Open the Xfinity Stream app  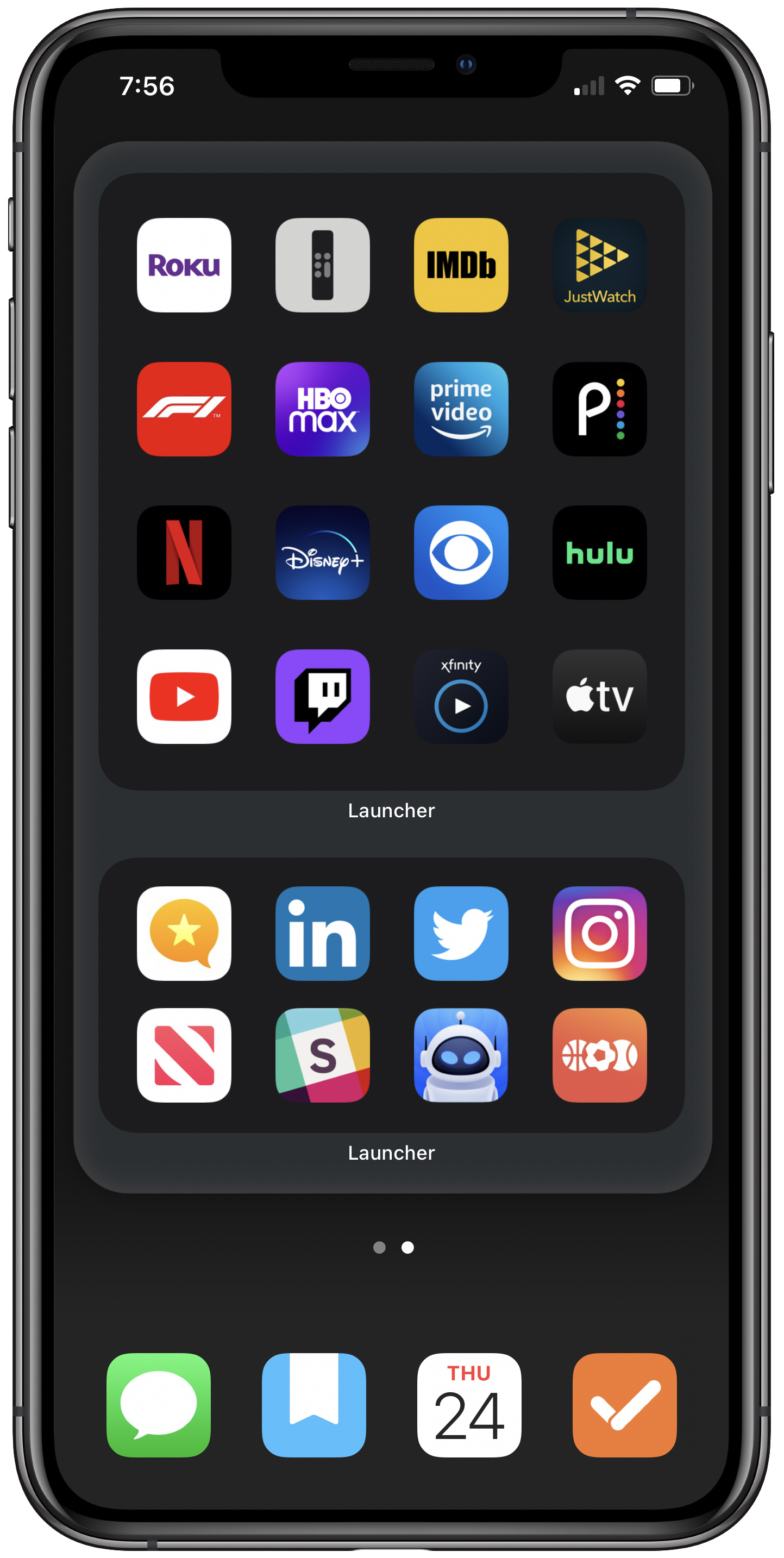click(x=461, y=696)
